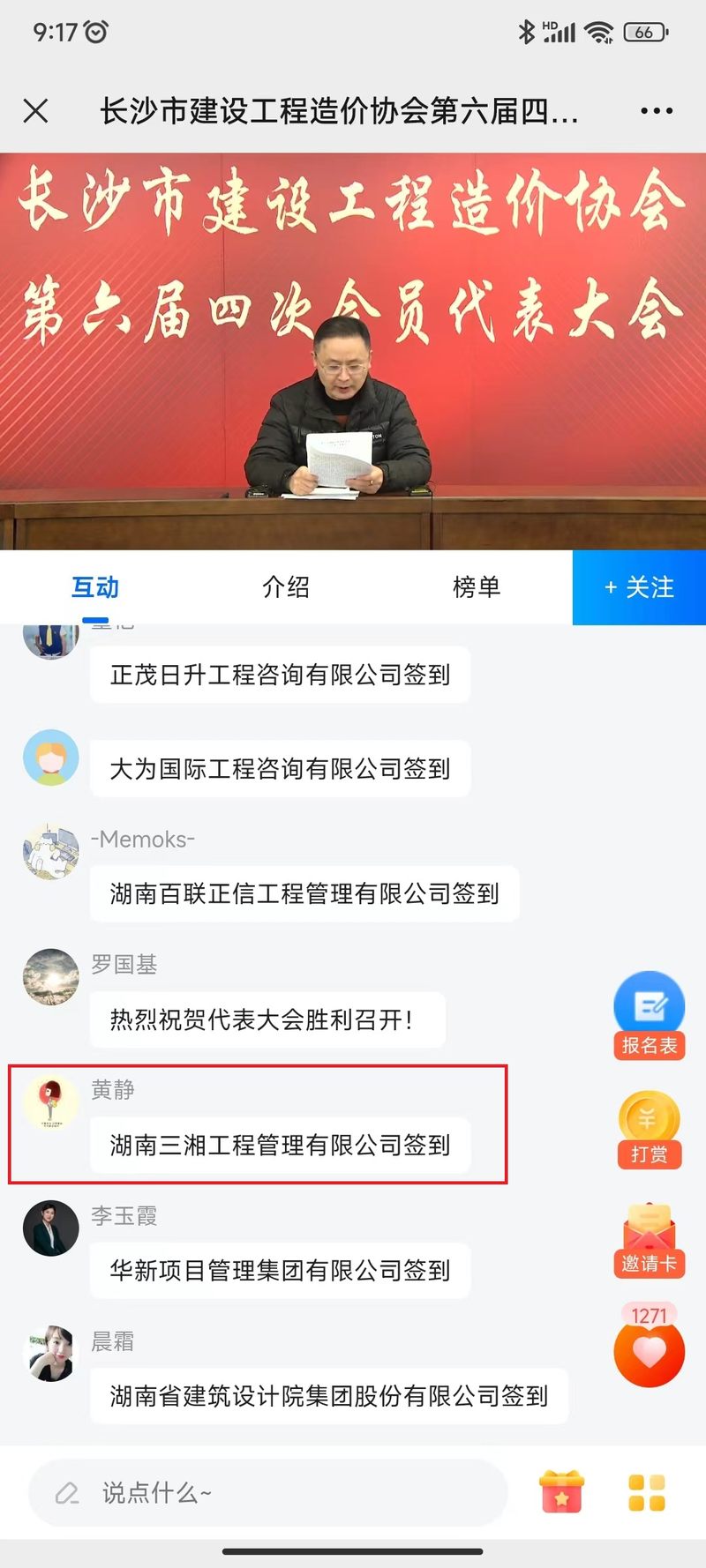Switch to the 介绍 tab
The width and height of the screenshot is (706, 1568).
286,587
